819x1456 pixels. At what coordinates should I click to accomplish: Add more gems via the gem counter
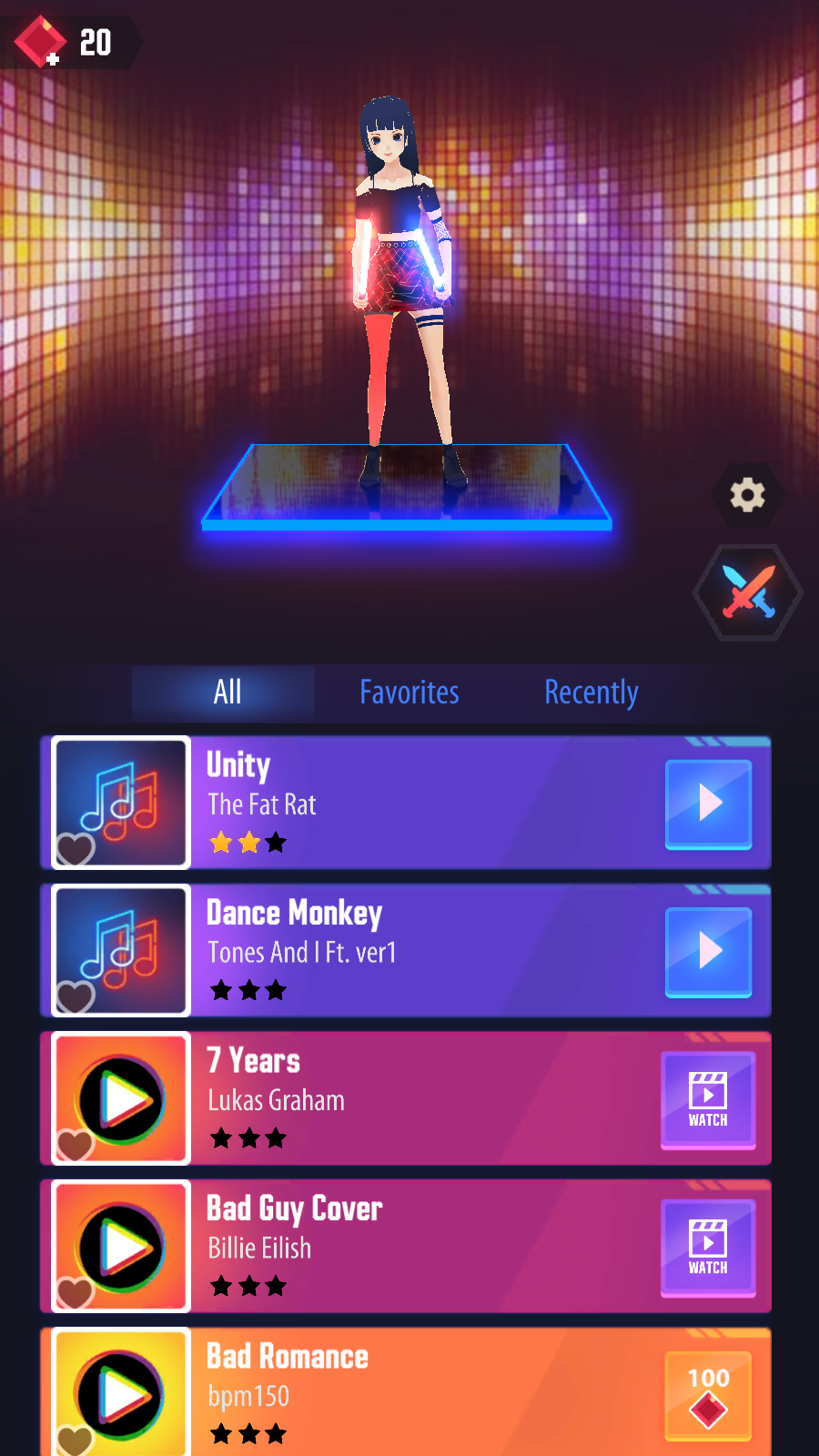coord(42,43)
